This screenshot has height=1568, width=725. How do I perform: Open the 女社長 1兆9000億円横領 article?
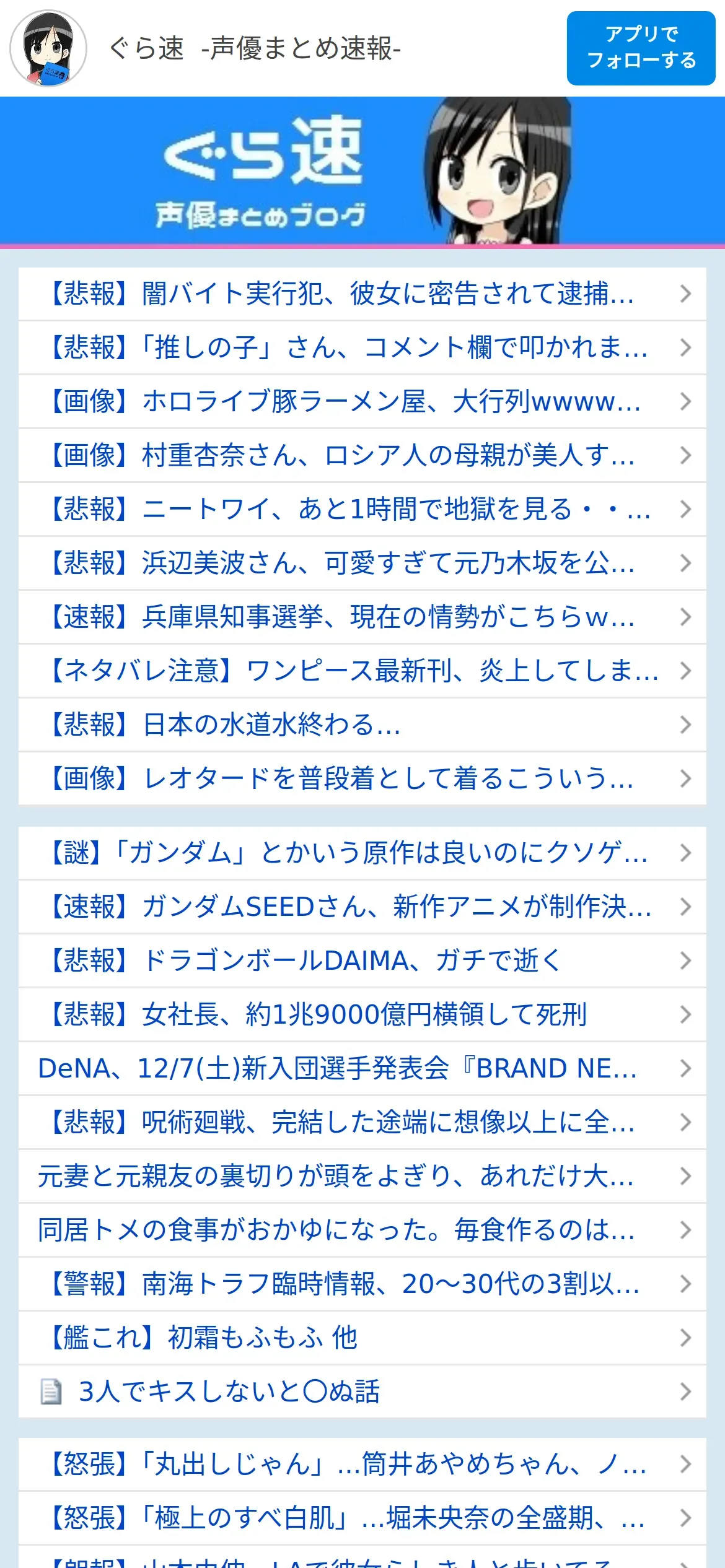pyautogui.click(x=362, y=1014)
